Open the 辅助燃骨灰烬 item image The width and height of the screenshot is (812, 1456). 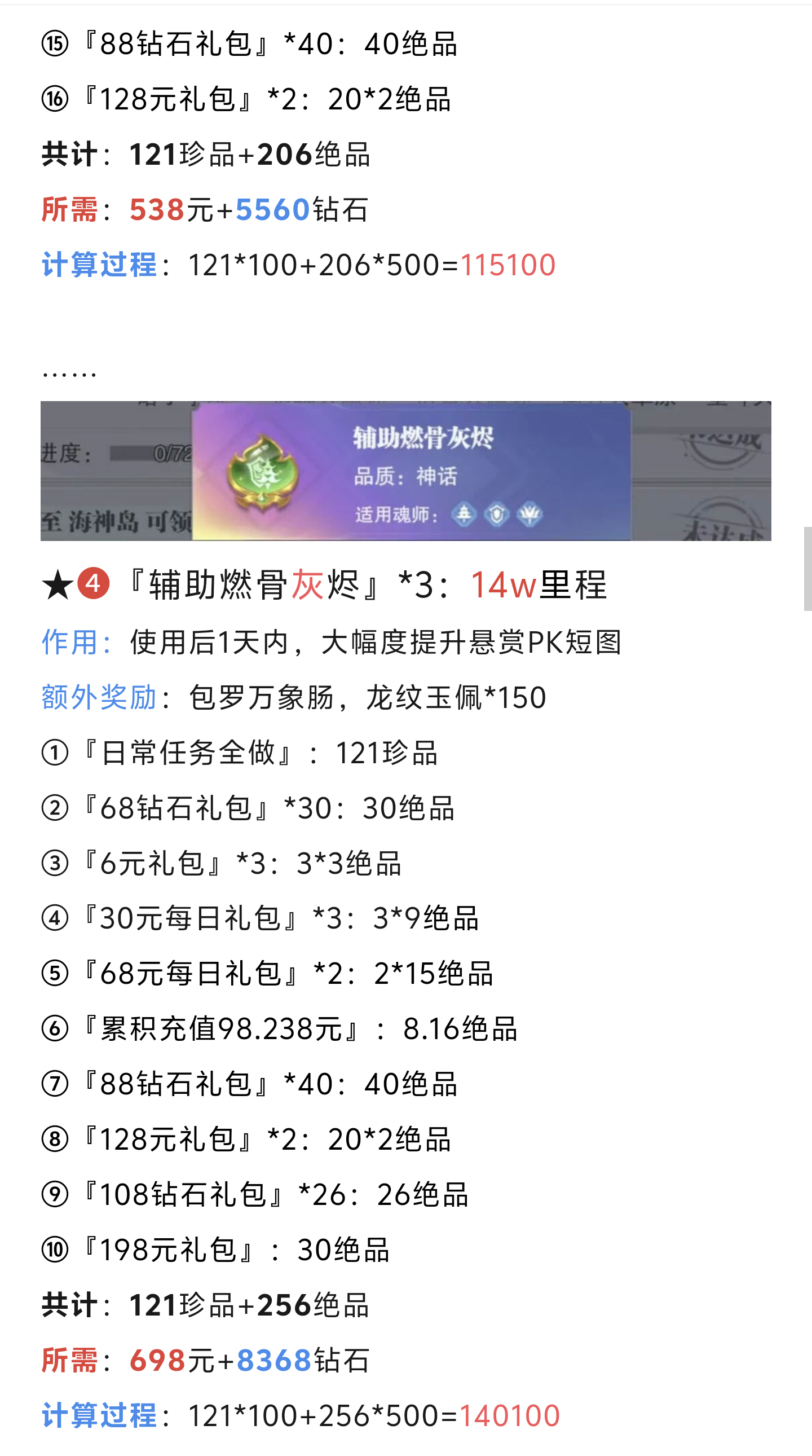[405, 471]
